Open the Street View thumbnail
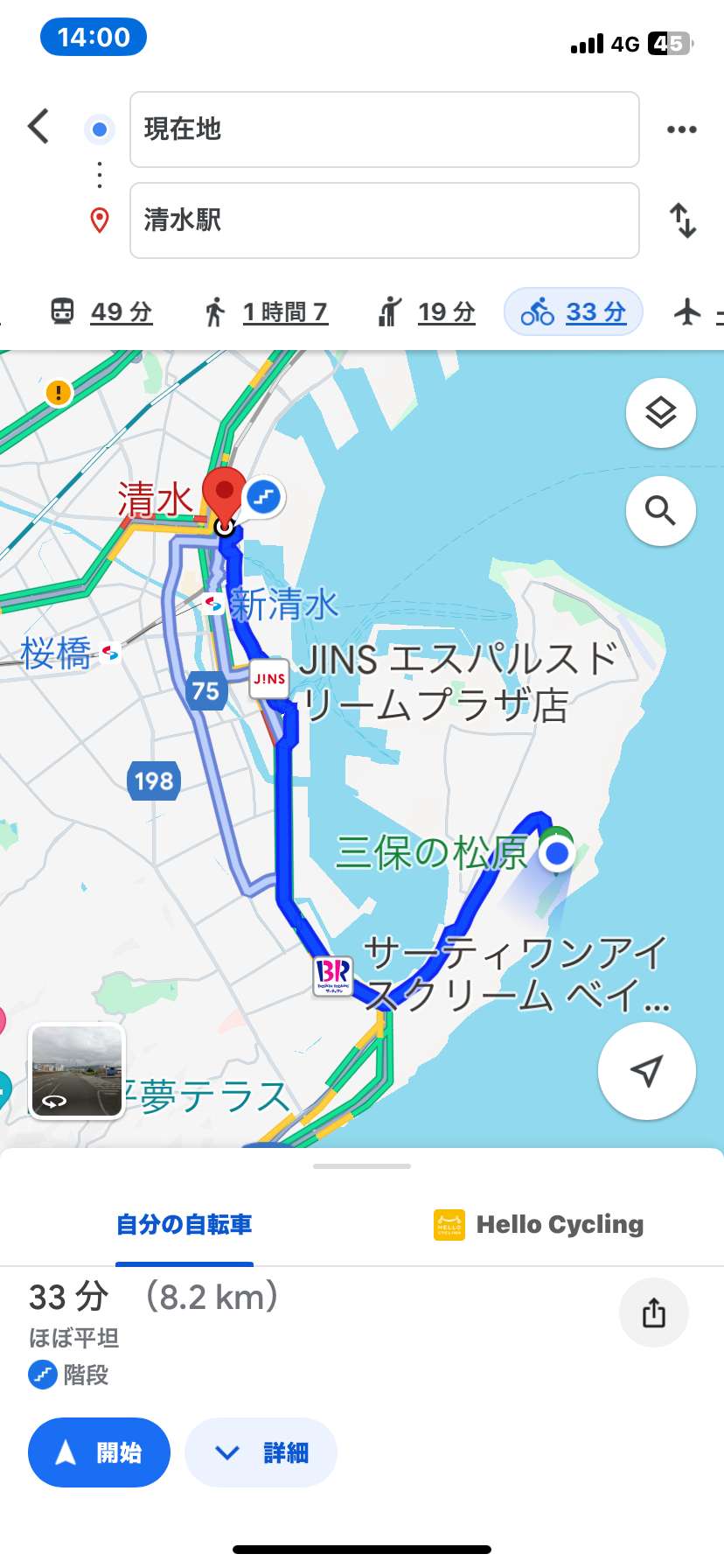The width and height of the screenshot is (724, 1568). tap(77, 1071)
